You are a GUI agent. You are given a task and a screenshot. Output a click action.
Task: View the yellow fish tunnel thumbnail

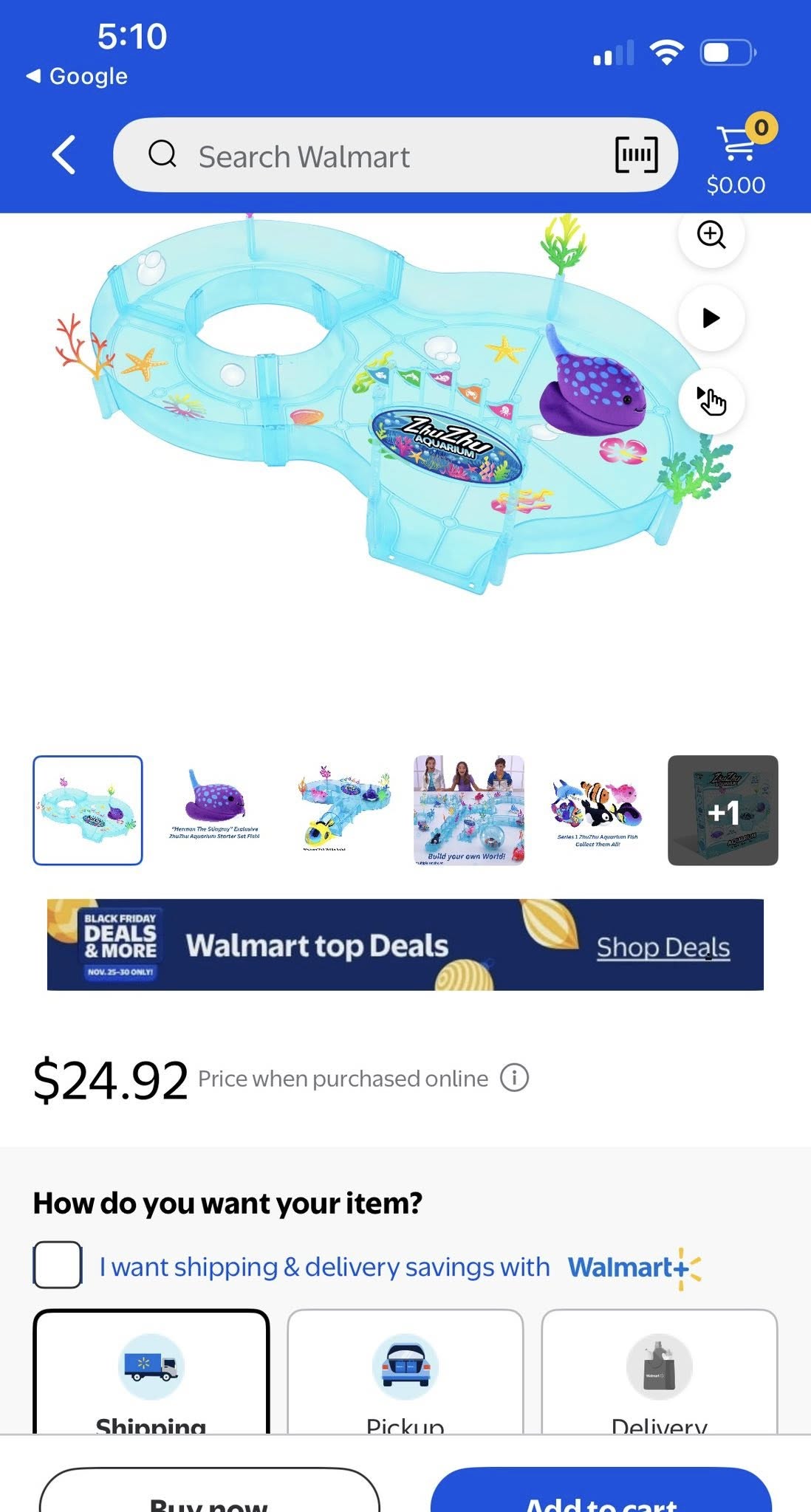342,810
